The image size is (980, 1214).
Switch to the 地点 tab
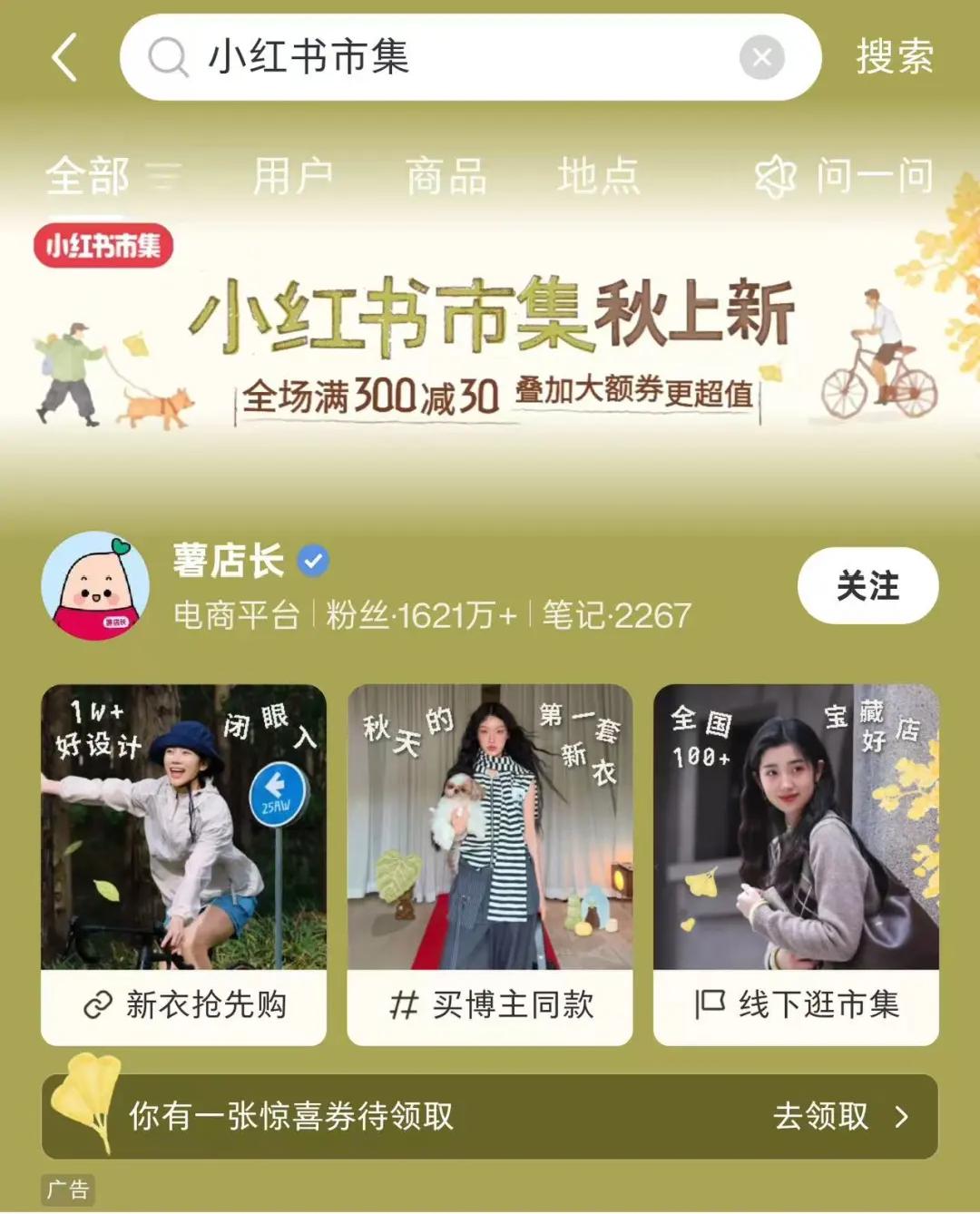tap(598, 175)
